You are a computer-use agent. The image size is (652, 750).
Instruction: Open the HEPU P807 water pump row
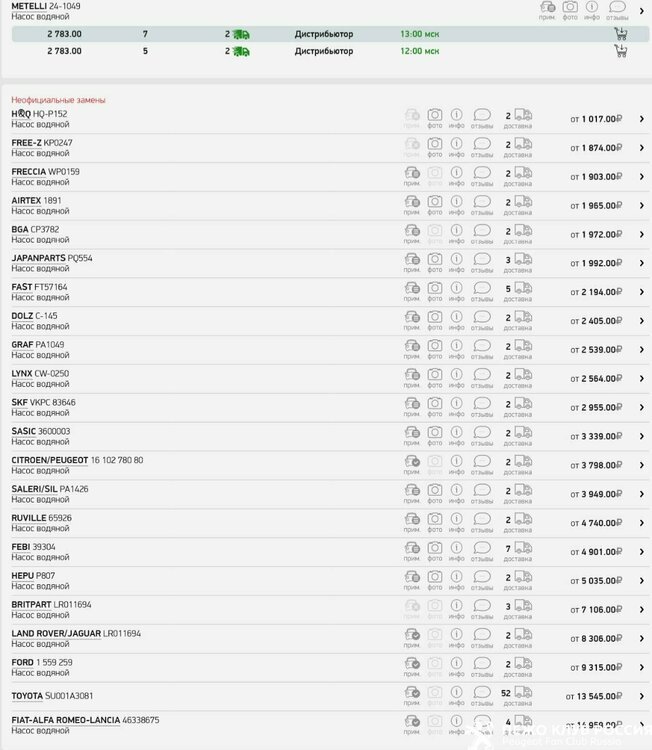(x=642, y=581)
